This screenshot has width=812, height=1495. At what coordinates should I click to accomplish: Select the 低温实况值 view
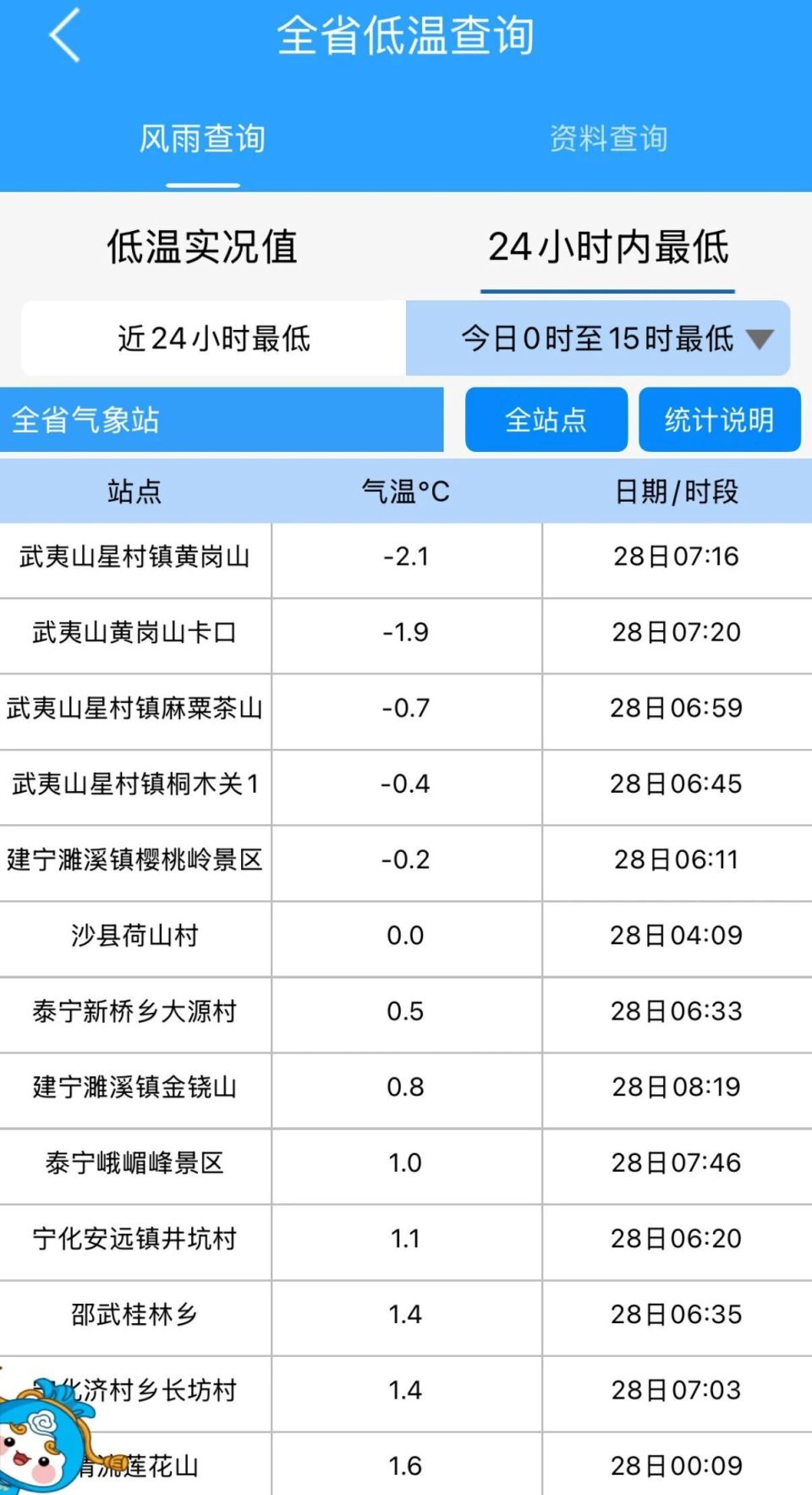201,246
